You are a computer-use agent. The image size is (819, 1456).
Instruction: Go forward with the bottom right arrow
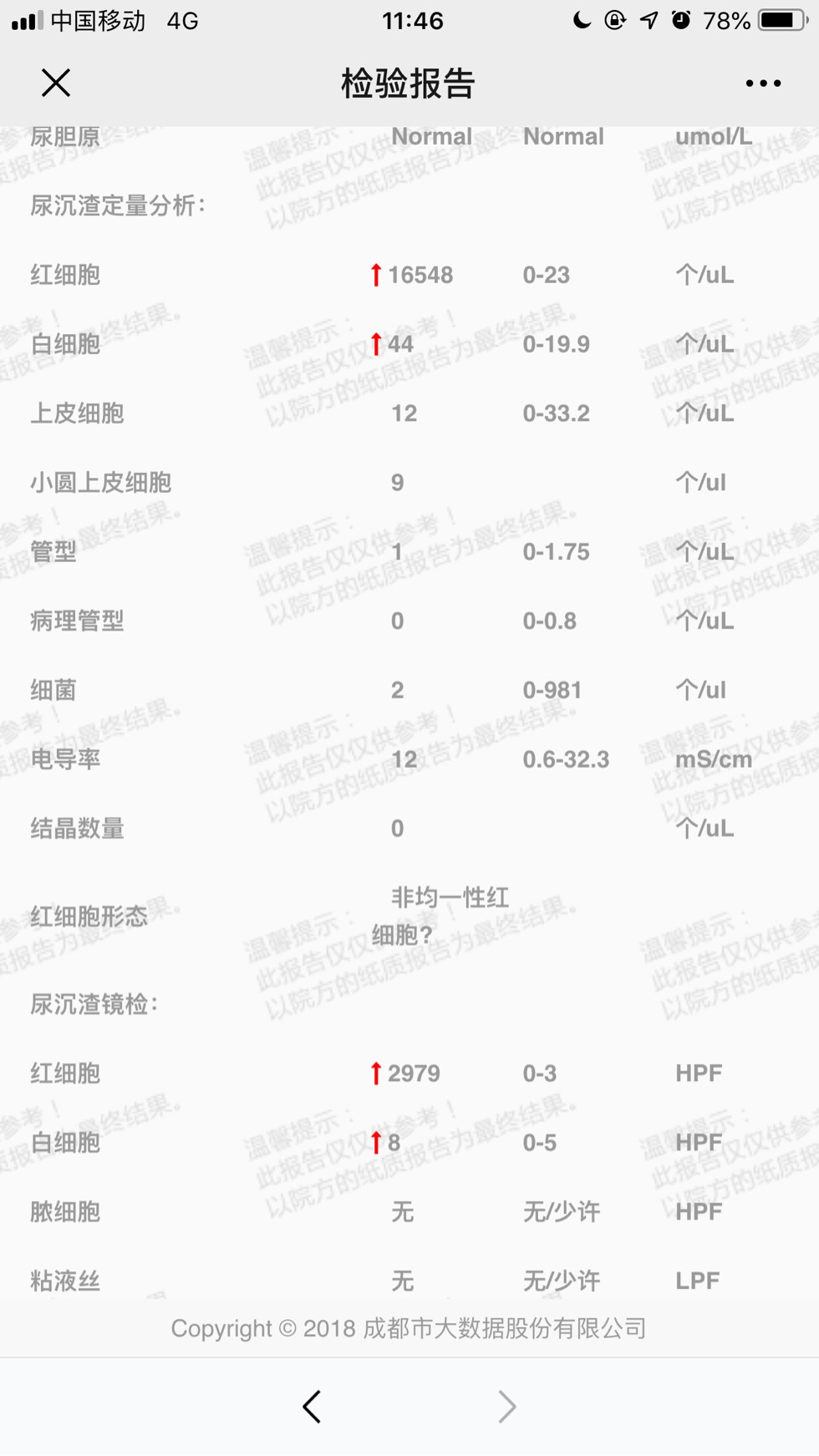click(507, 1407)
